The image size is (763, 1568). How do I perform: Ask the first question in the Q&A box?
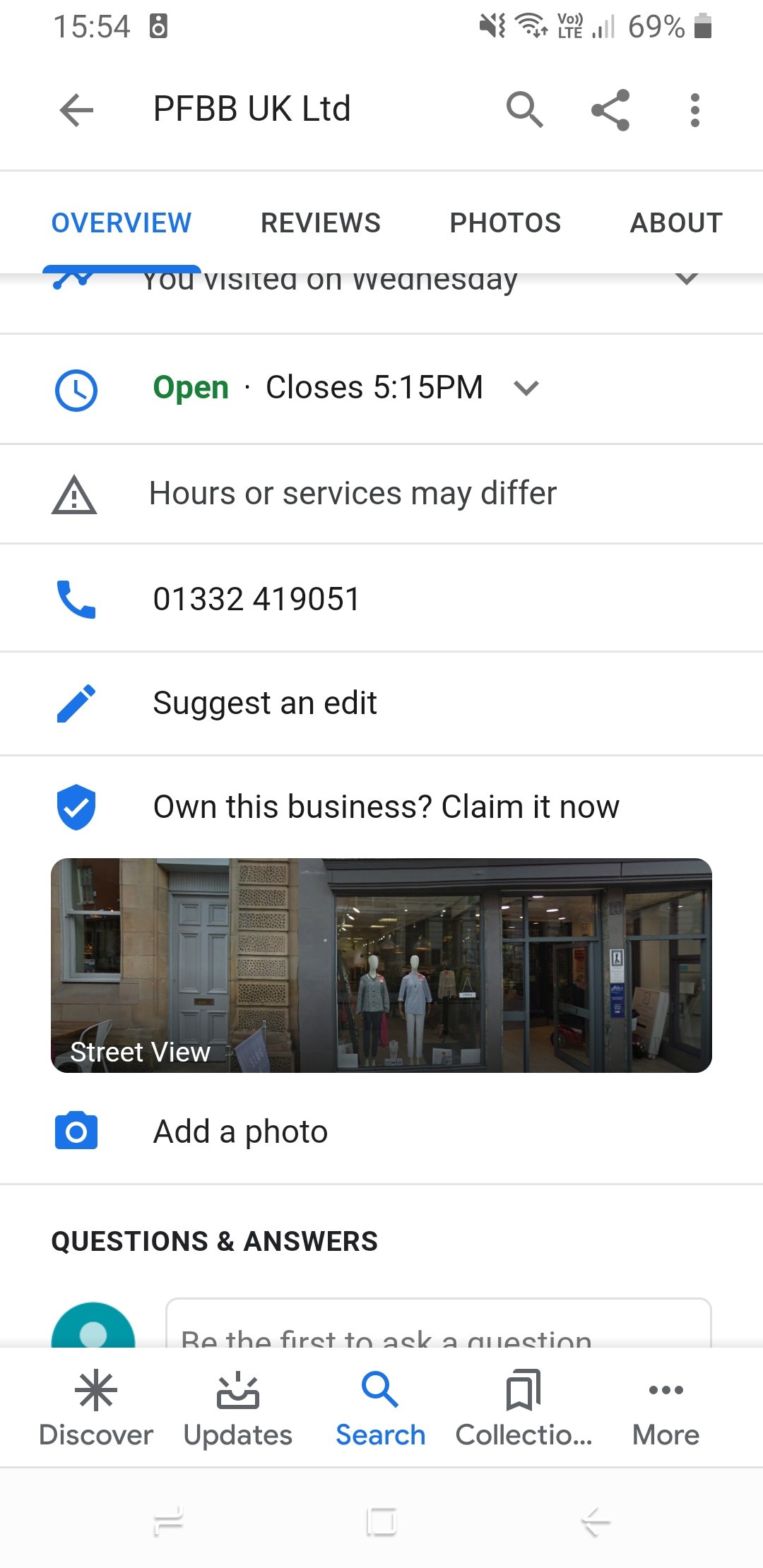click(438, 1329)
